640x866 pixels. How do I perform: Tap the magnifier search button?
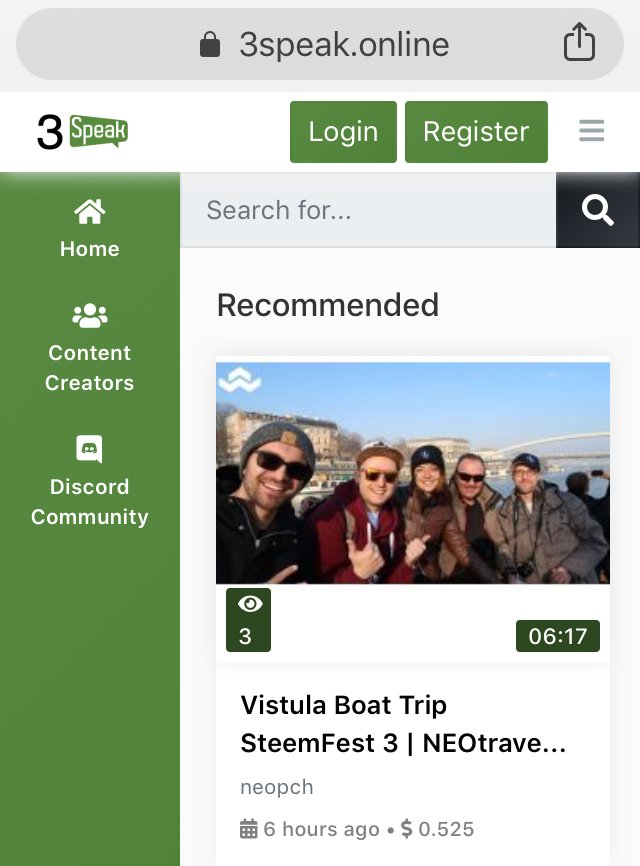point(597,210)
